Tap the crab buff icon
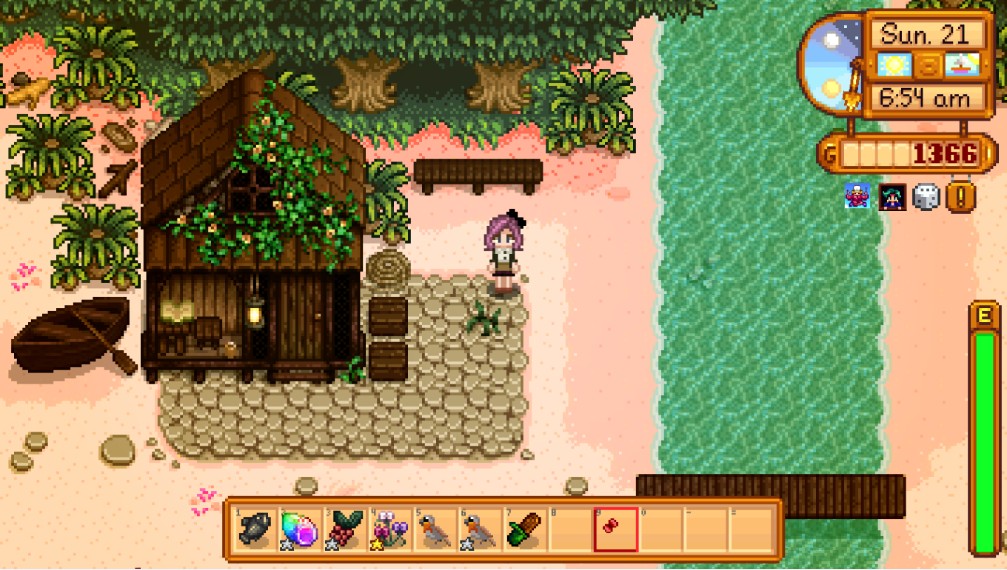 coord(858,197)
